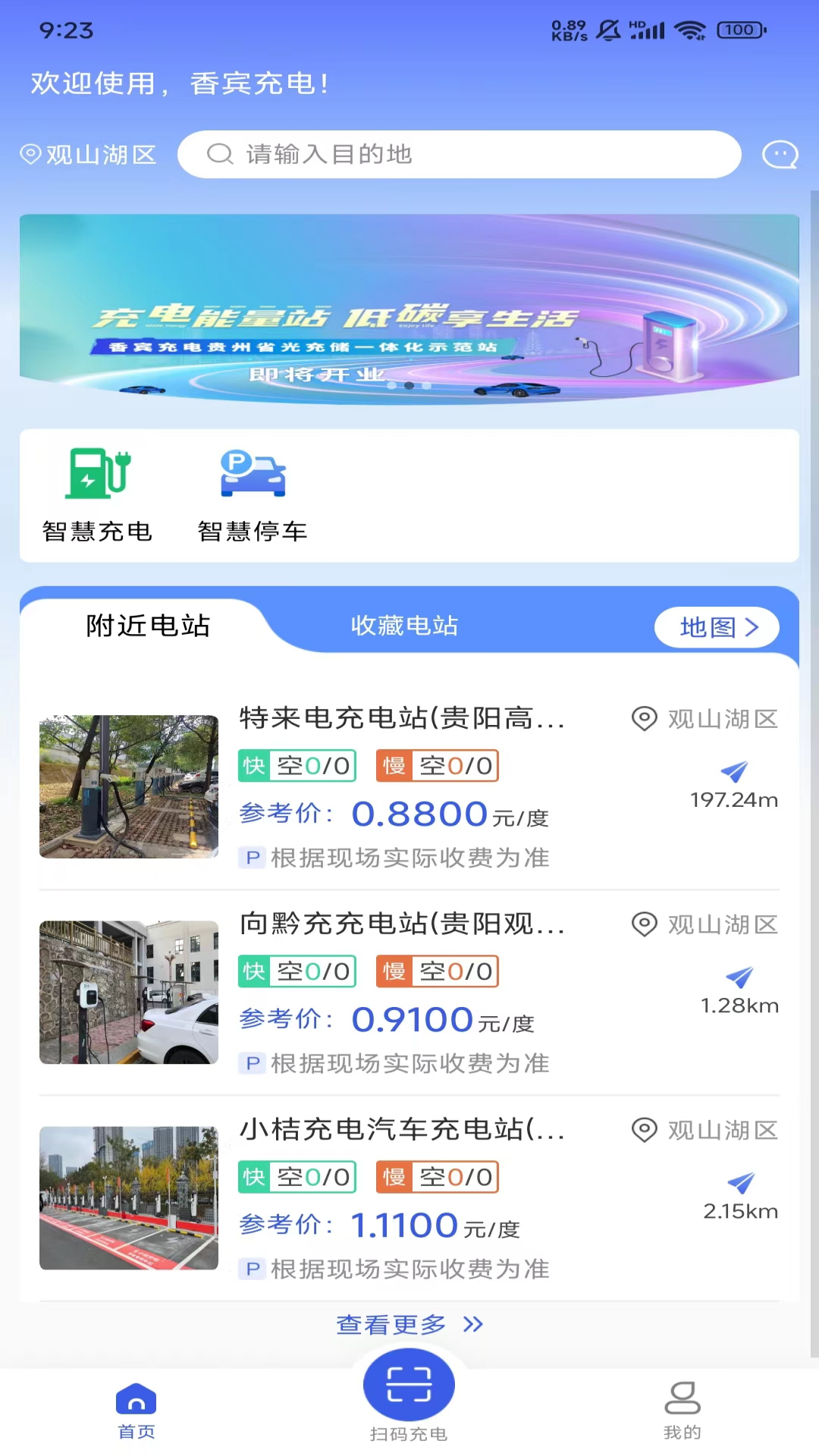Screen dimensions: 819x1456
Task: Open the message icon beside the search bar
Action: pyautogui.click(x=780, y=155)
